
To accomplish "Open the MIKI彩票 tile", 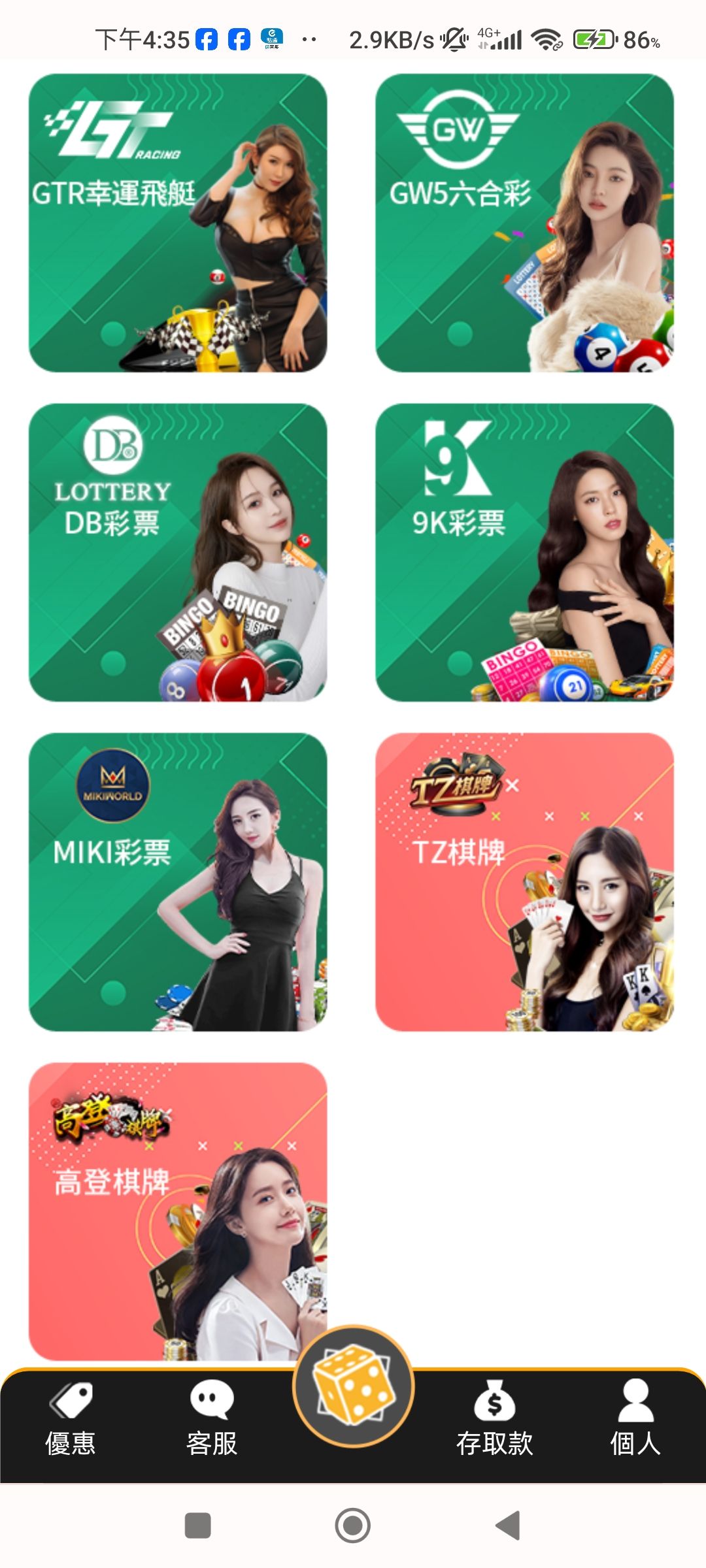I will (x=178, y=882).
